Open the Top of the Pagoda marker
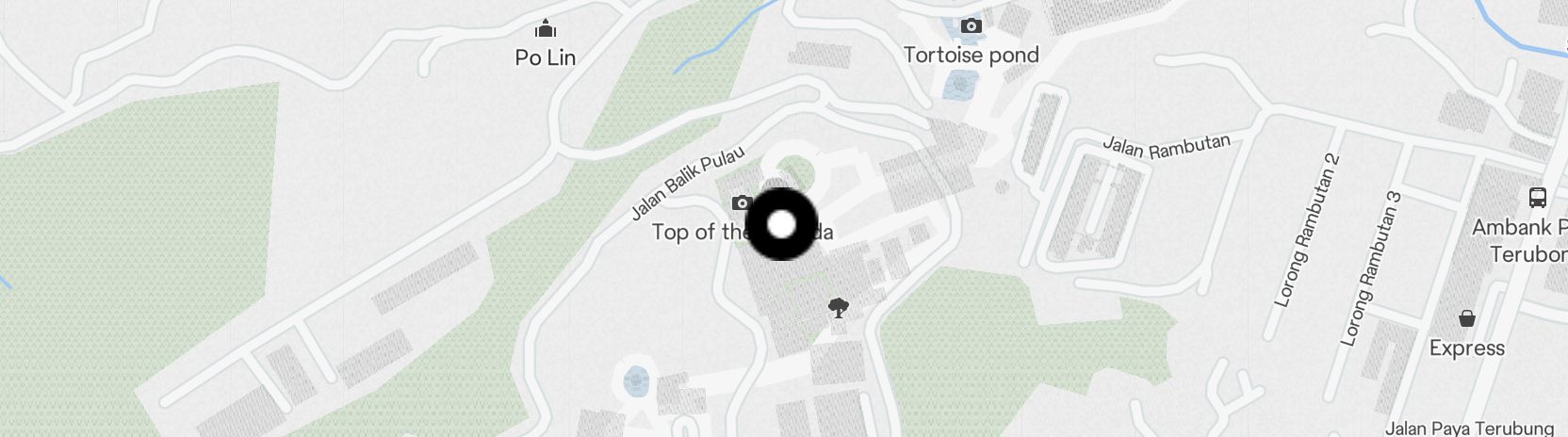This screenshot has width=1568, height=437. click(x=742, y=203)
